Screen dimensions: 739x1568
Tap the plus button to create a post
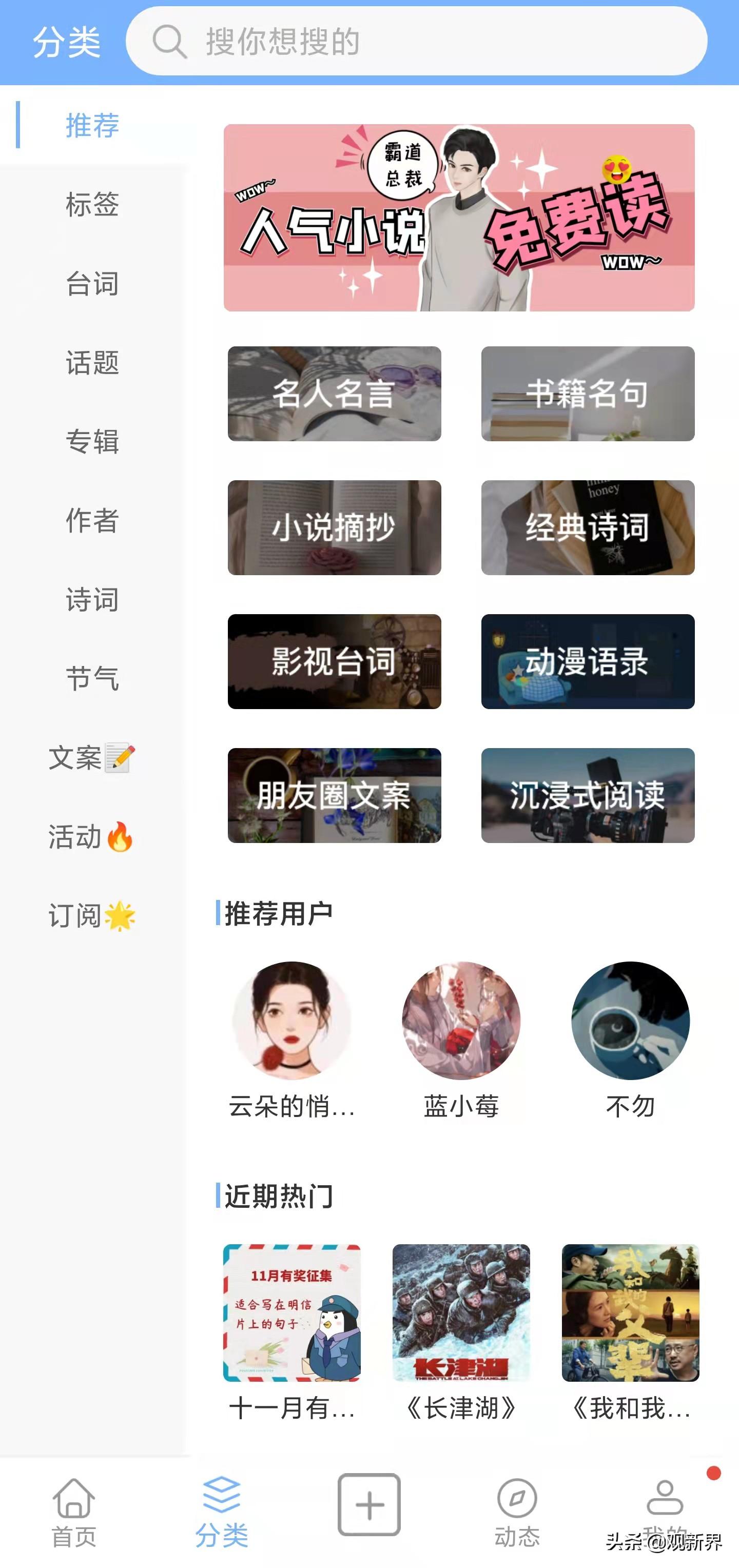(x=369, y=1504)
